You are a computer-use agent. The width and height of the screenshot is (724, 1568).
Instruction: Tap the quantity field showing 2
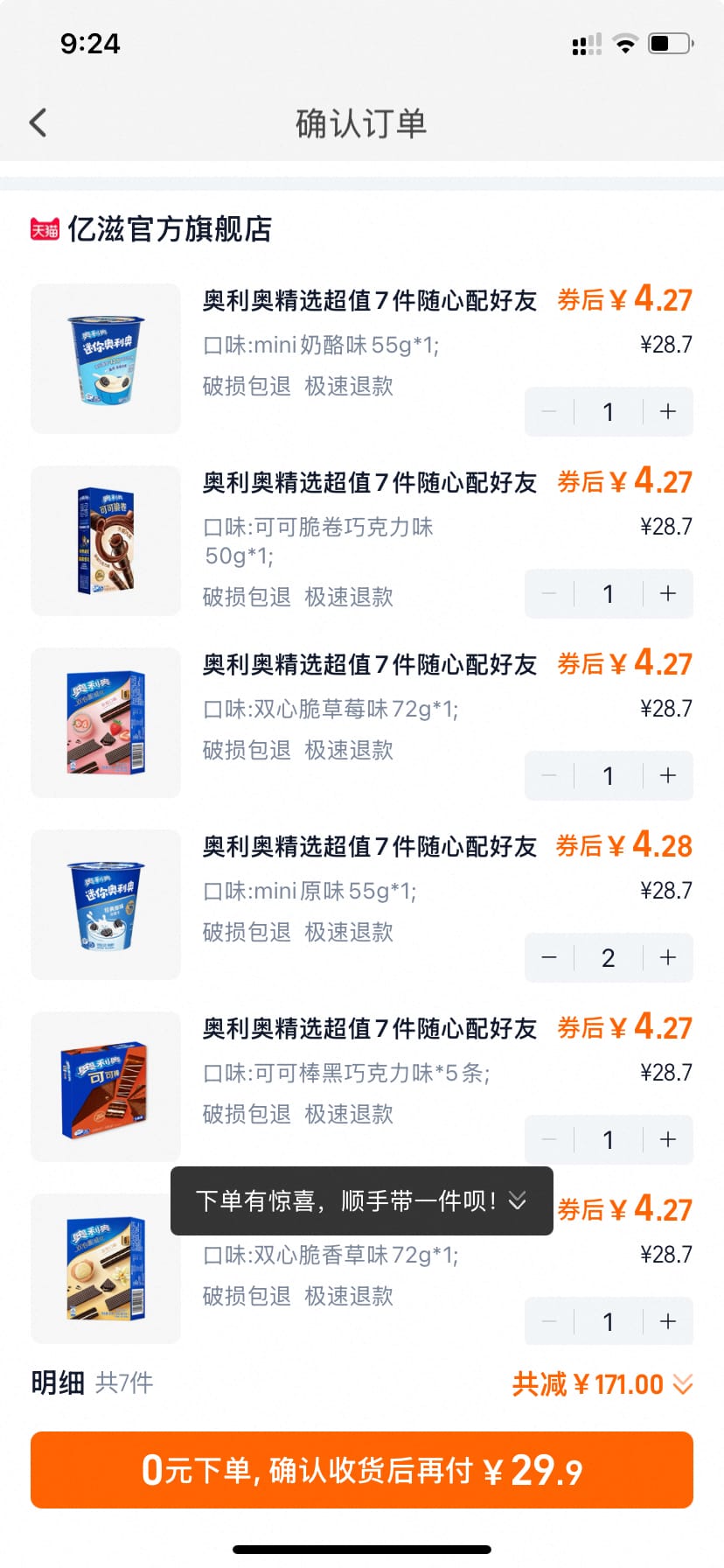click(x=608, y=957)
